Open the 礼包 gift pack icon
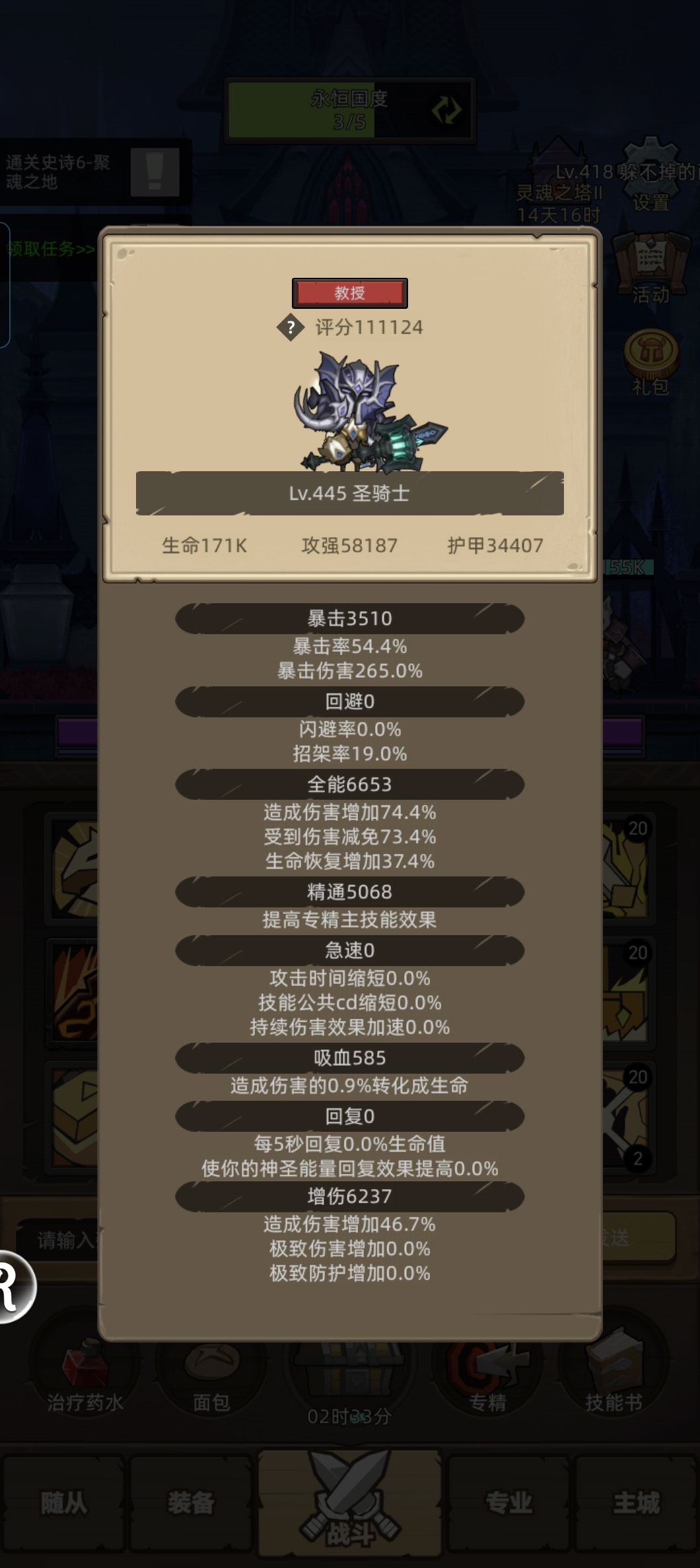The image size is (700, 1568). pyautogui.click(x=651, y=362)
